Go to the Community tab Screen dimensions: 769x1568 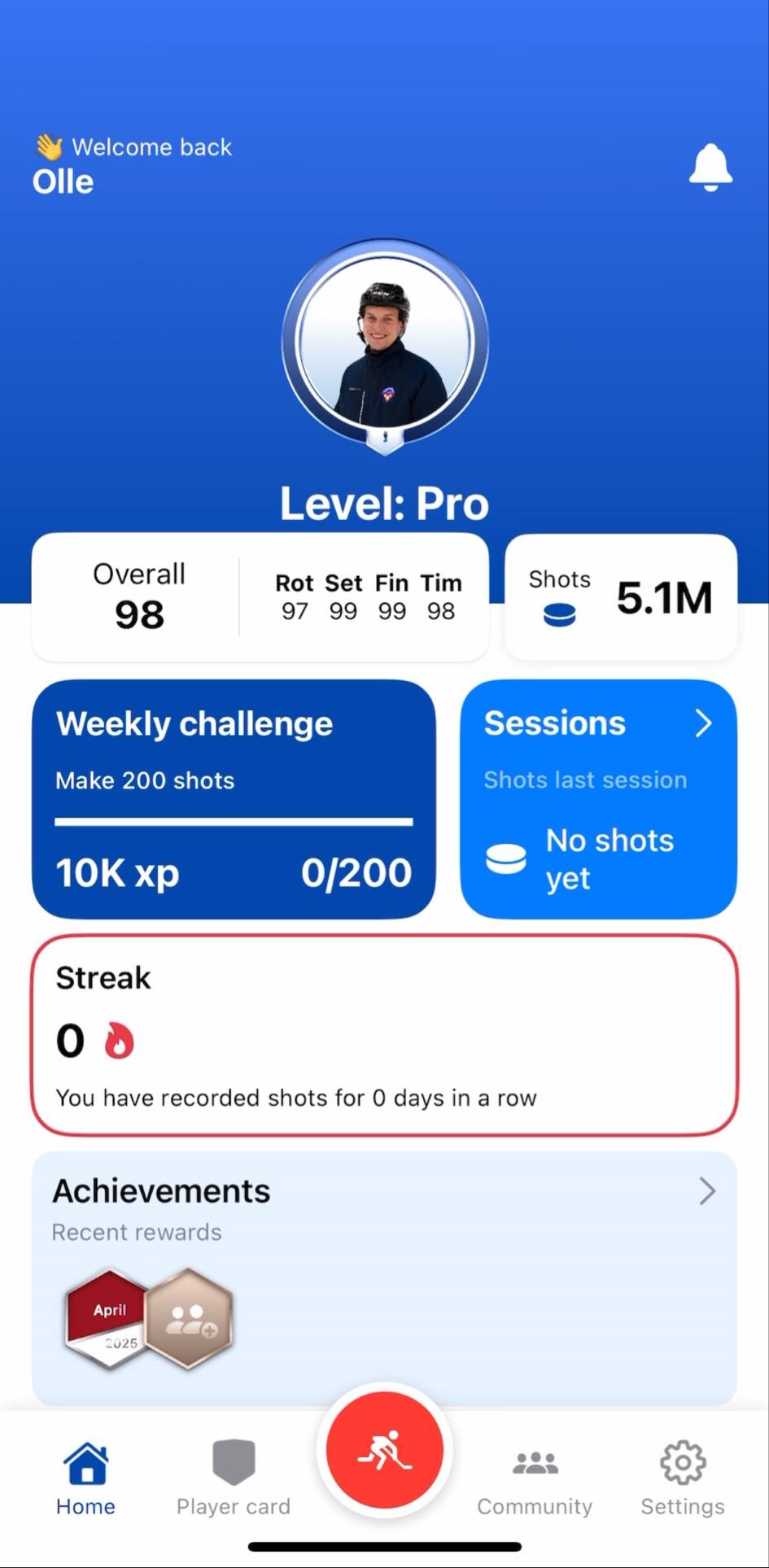point(535,1477)
